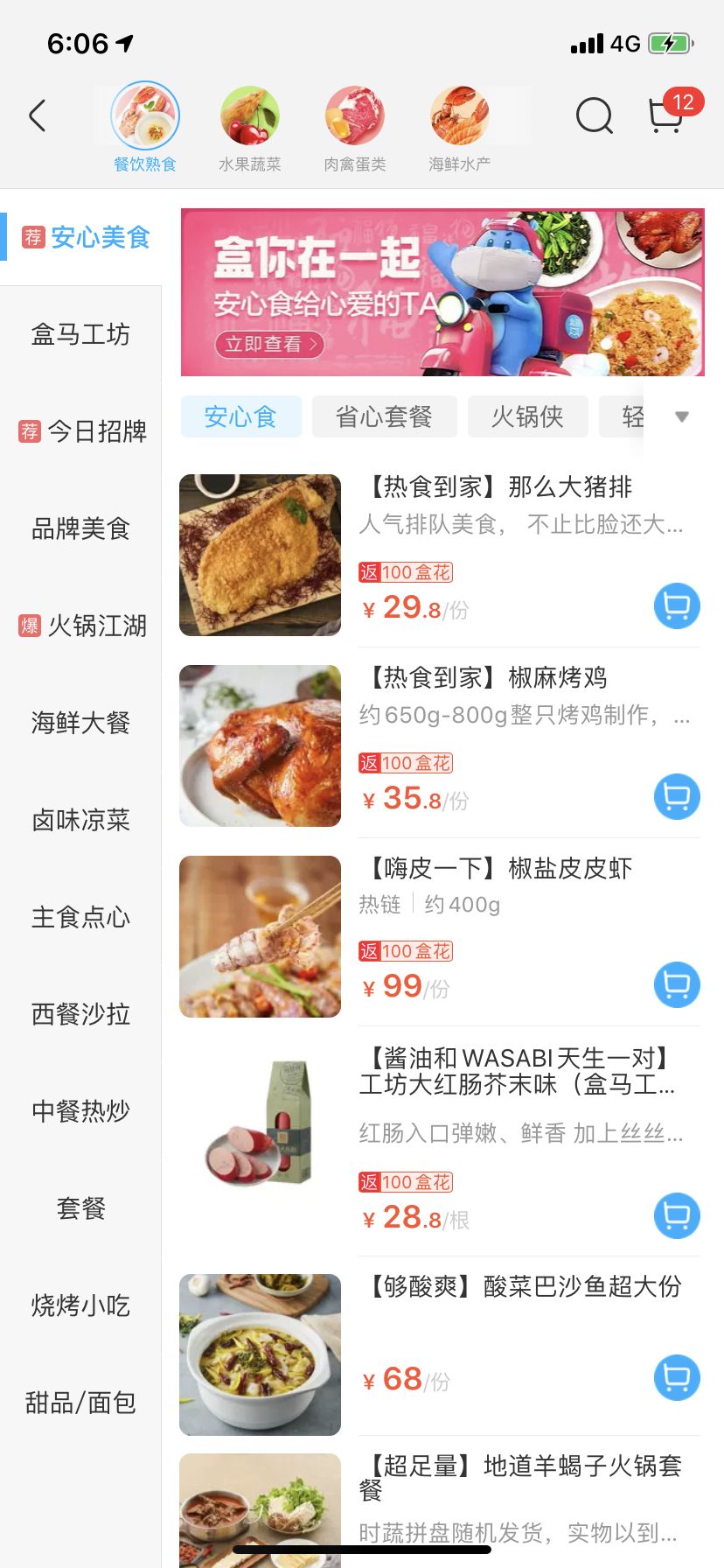
Task: Switch to the 海鲜水产 category
Action: 460,129
